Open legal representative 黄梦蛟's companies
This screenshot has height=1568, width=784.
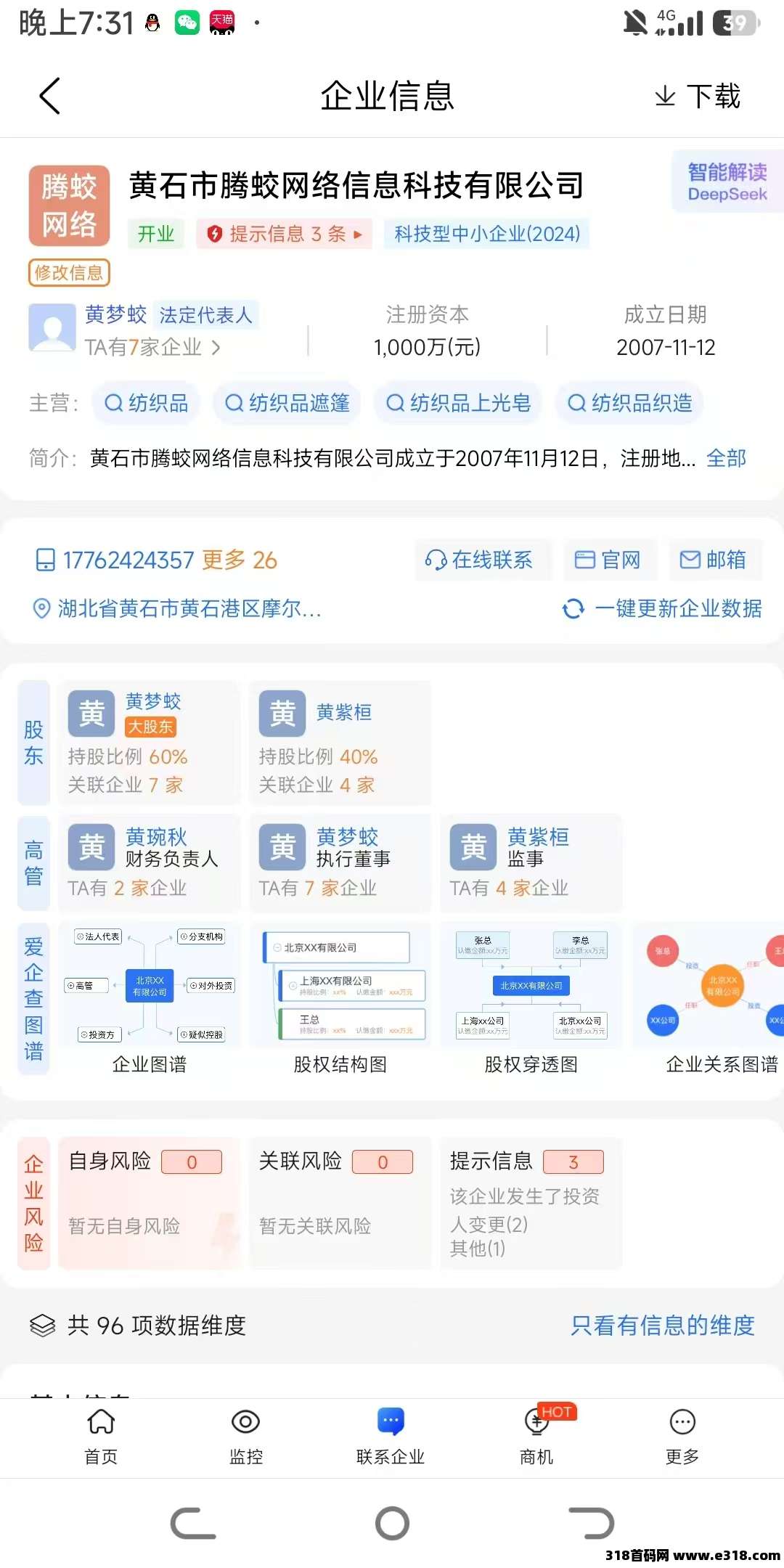(x=152, y=347)
